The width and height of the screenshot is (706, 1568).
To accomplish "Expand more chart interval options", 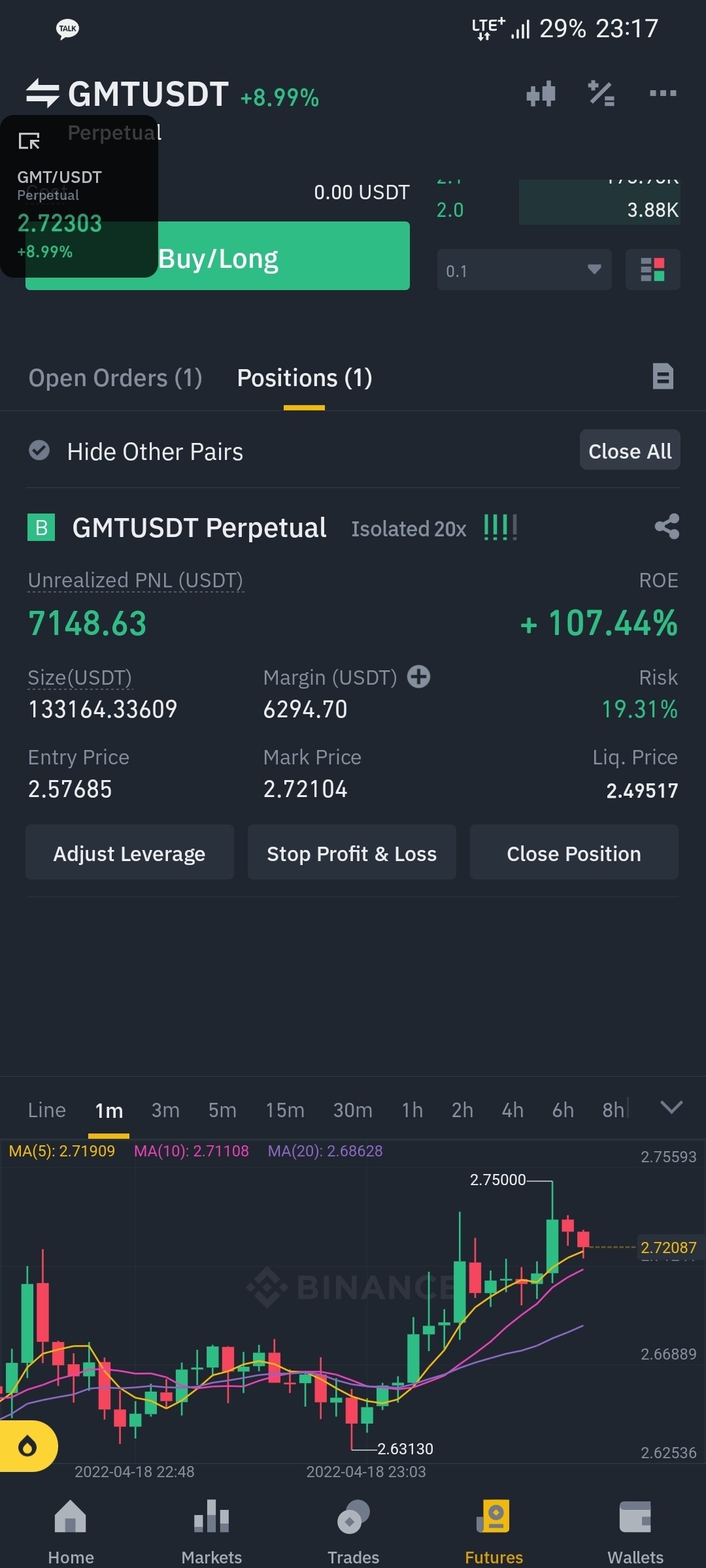I will 671,1107.
